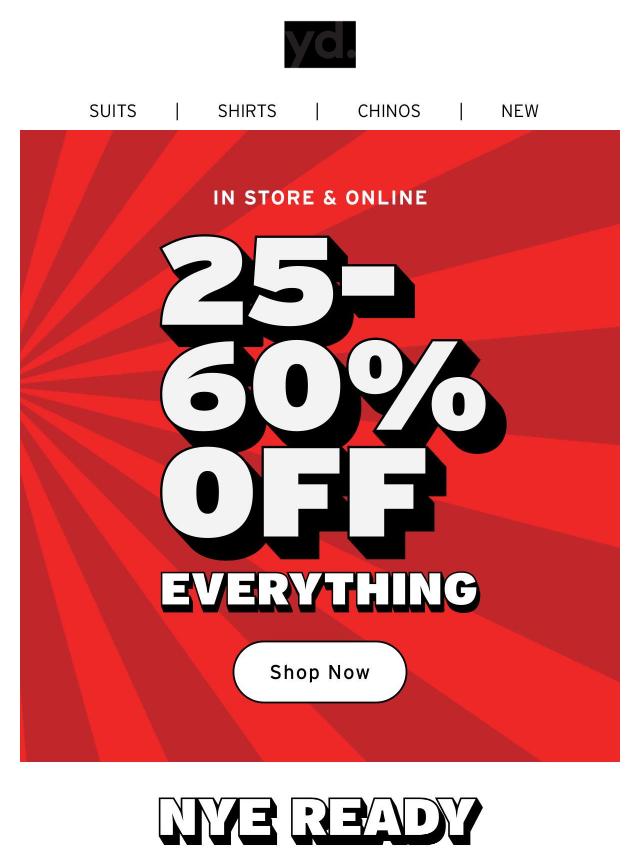Screen dimensions: 640x854
Task: Open the Suits category link
Action: [113, 111]
